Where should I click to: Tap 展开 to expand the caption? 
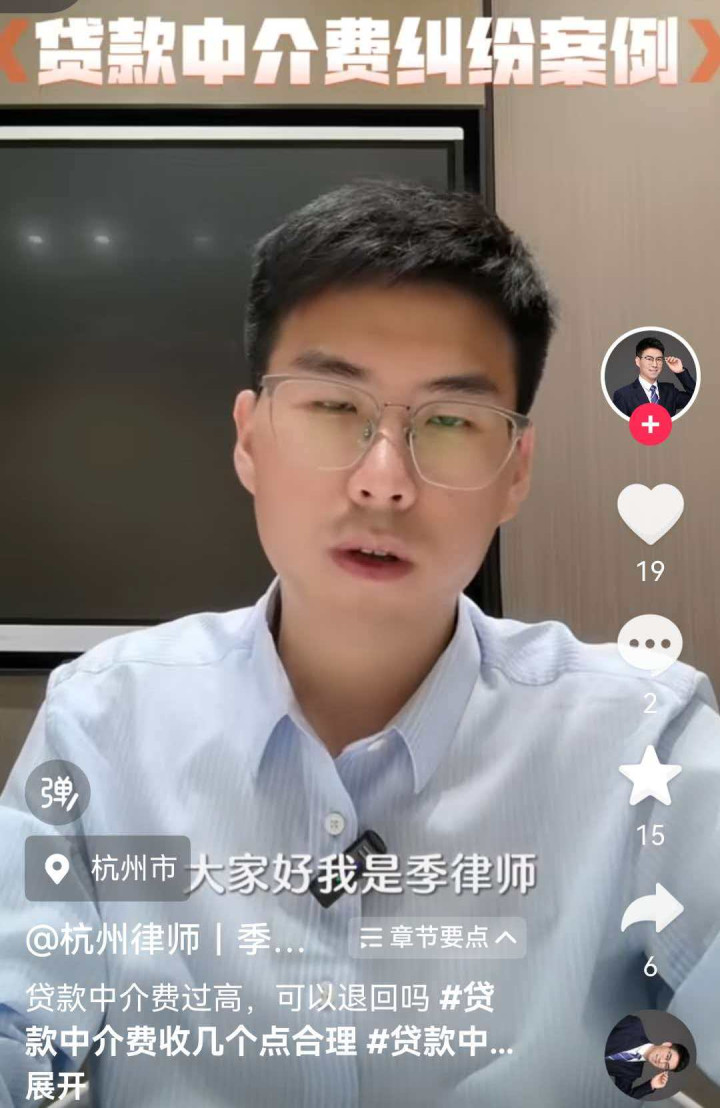click(x=56, y=1086)
